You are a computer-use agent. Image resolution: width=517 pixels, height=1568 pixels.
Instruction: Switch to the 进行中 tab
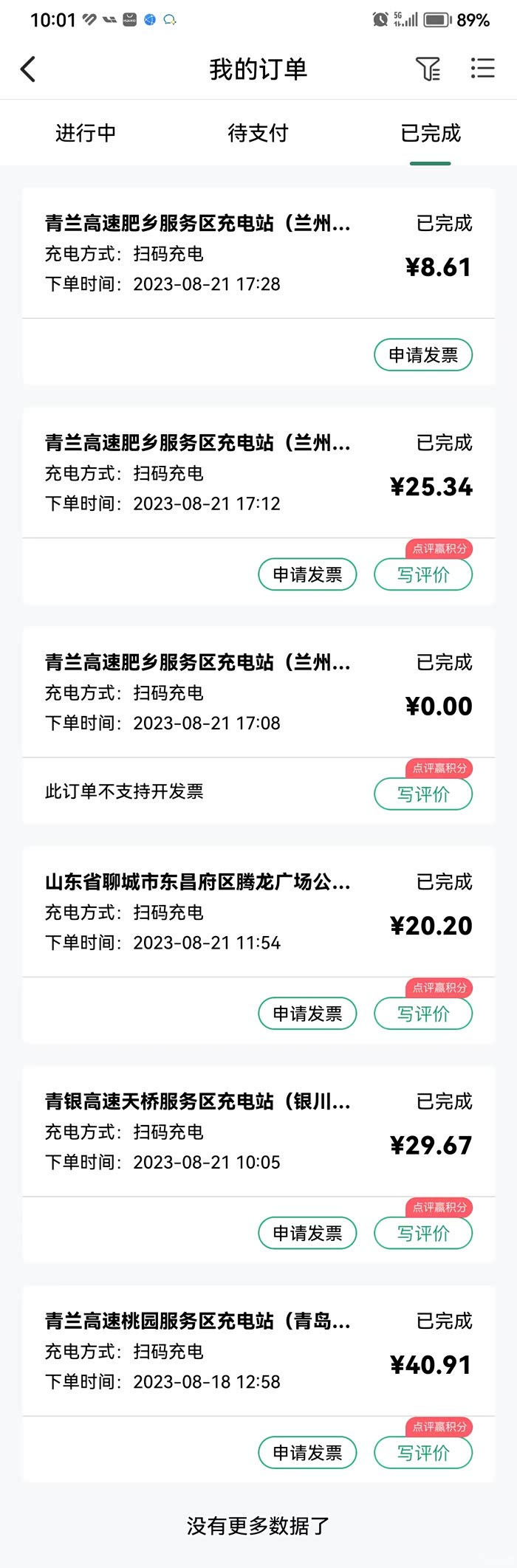pos(86,133)
